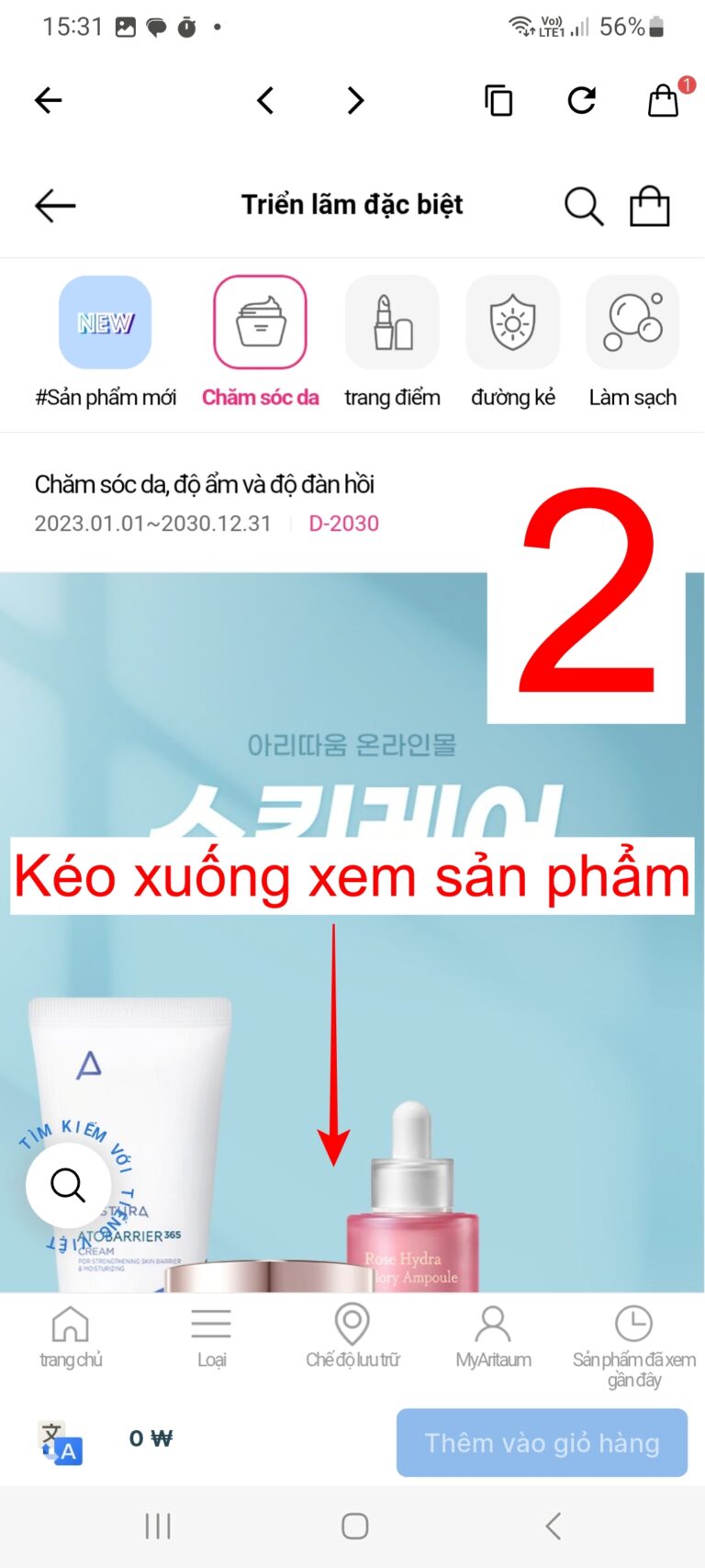Viewport: 705px width, 1568px height.
Task: Open the tabs/copy windows icon
Action: 498,100
